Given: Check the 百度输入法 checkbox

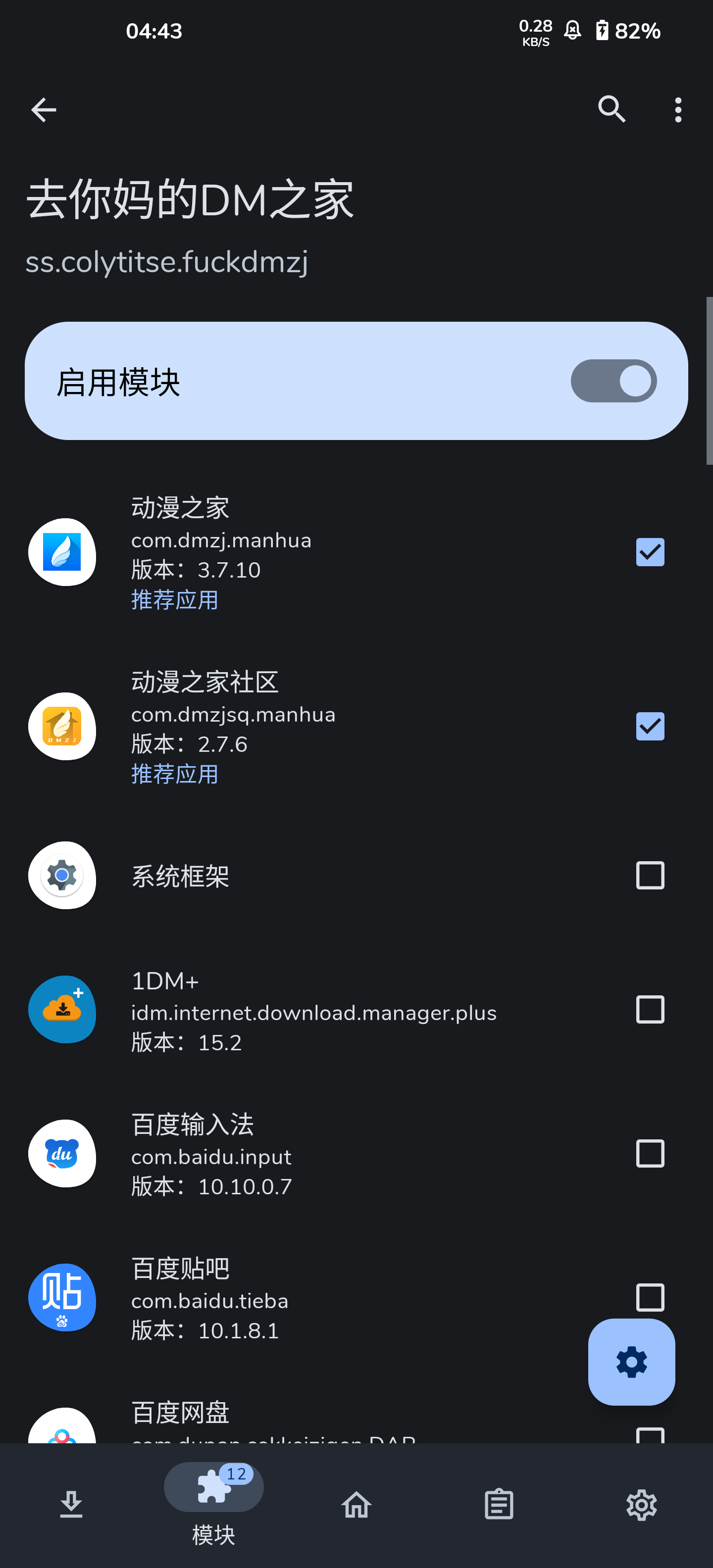Looking at the screenshot, I should pyautogui.click(x=650, y=1153).
